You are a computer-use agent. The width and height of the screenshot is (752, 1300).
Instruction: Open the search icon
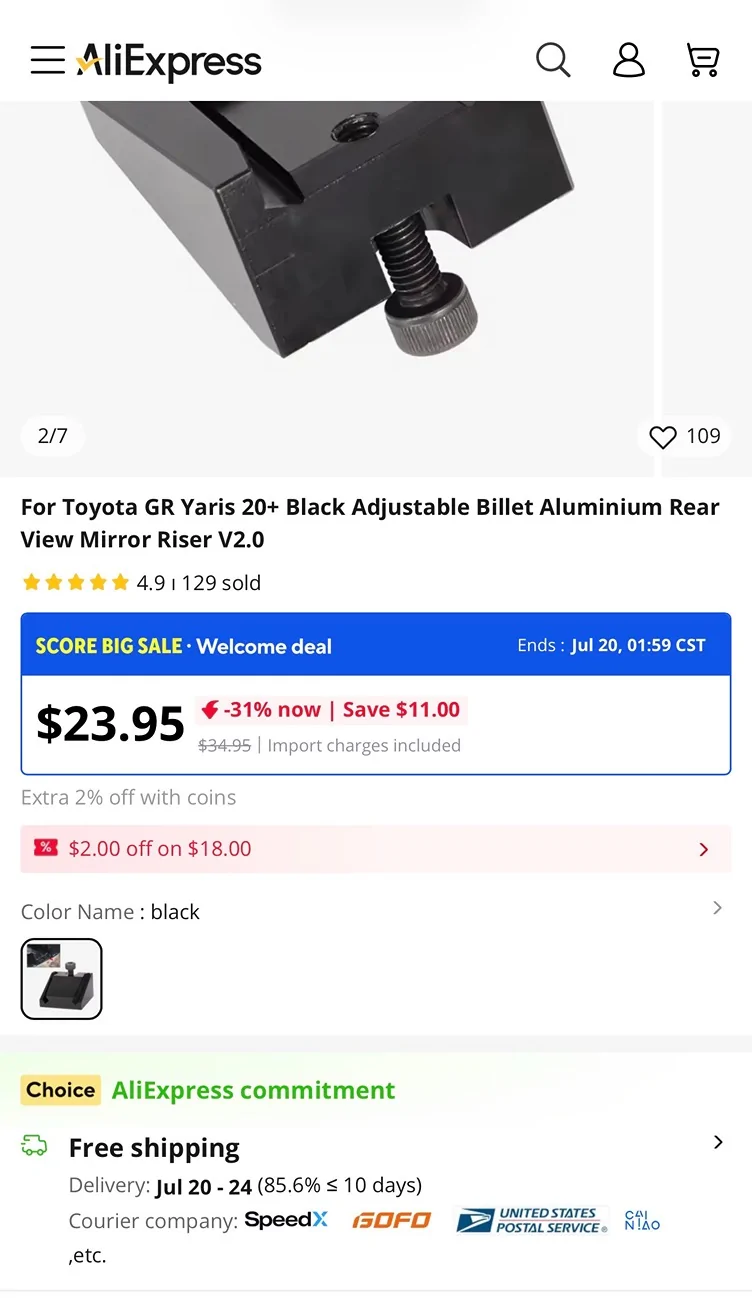tap(553, 60)
